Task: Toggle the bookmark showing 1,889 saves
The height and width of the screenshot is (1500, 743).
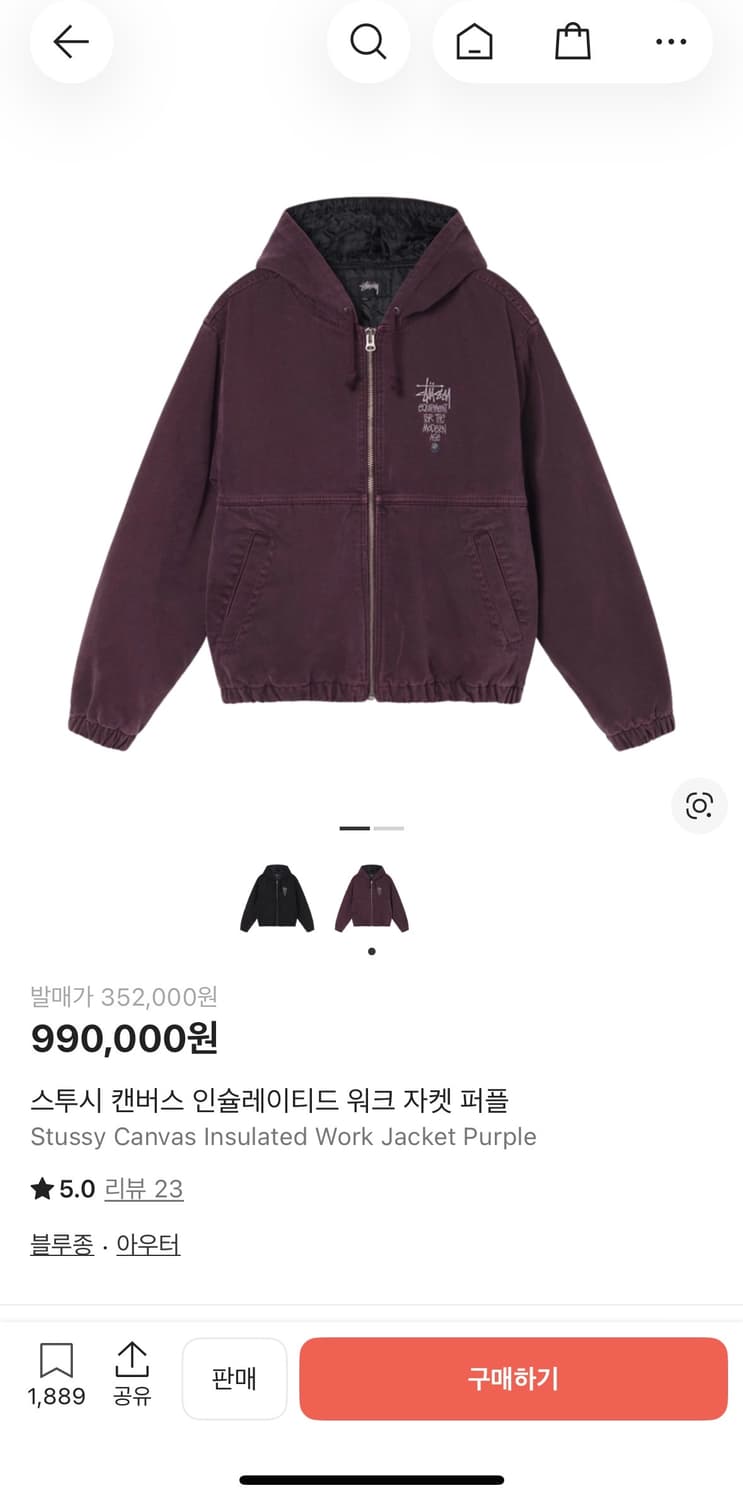Action: point(57,1360)
